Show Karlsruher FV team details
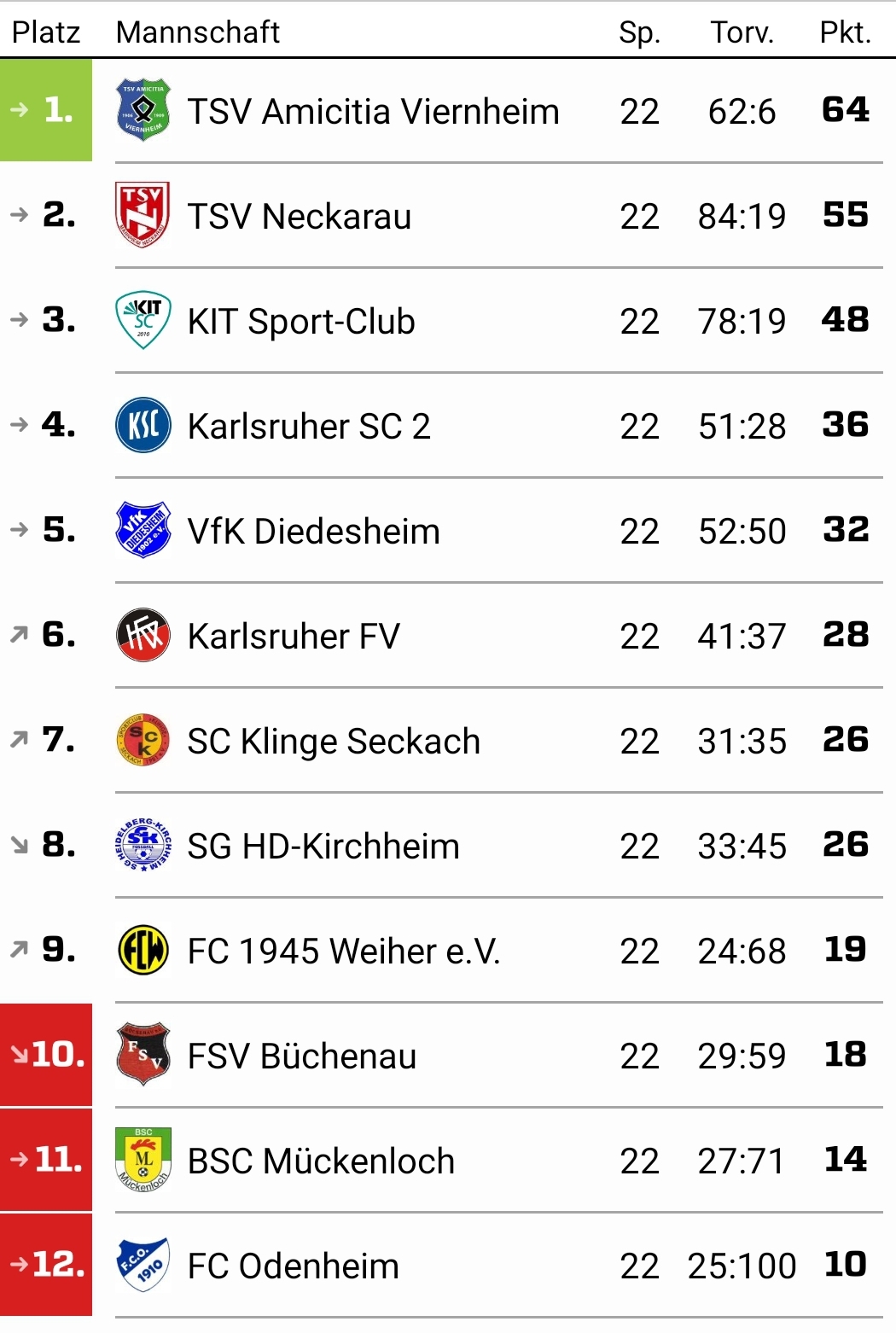Screen dimensions: 896x1333 (294, 637)
